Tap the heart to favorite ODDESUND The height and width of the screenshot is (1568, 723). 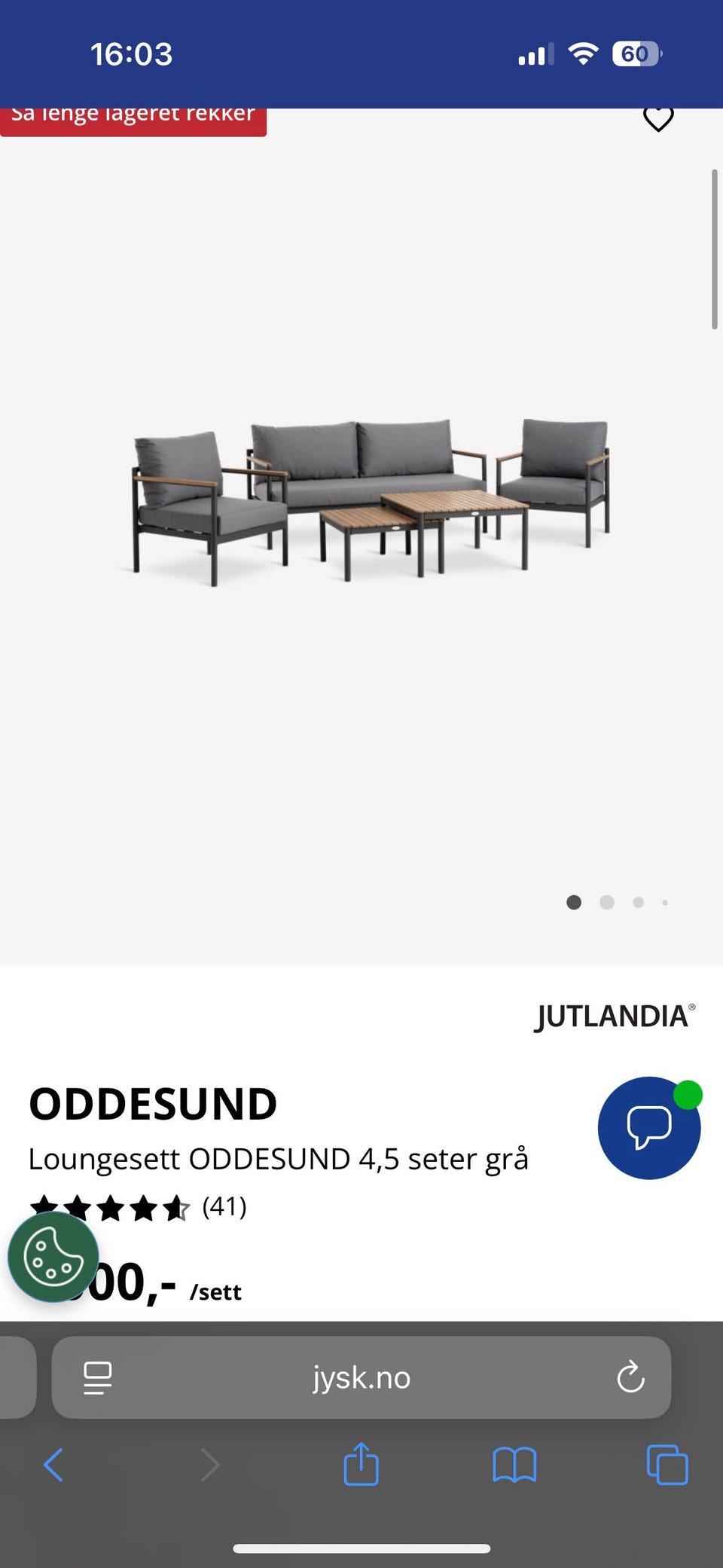pos(659,118)
